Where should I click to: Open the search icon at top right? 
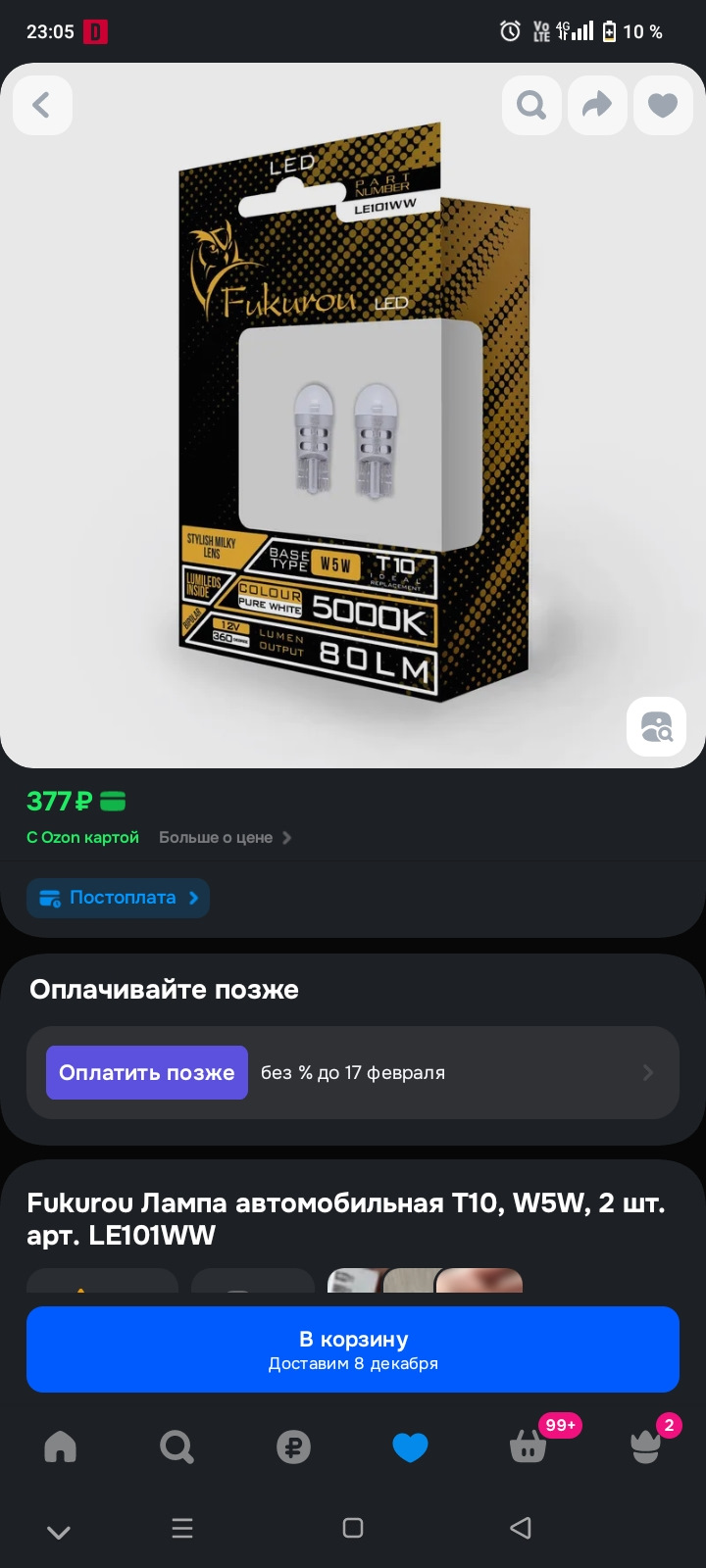click(531, 105)
